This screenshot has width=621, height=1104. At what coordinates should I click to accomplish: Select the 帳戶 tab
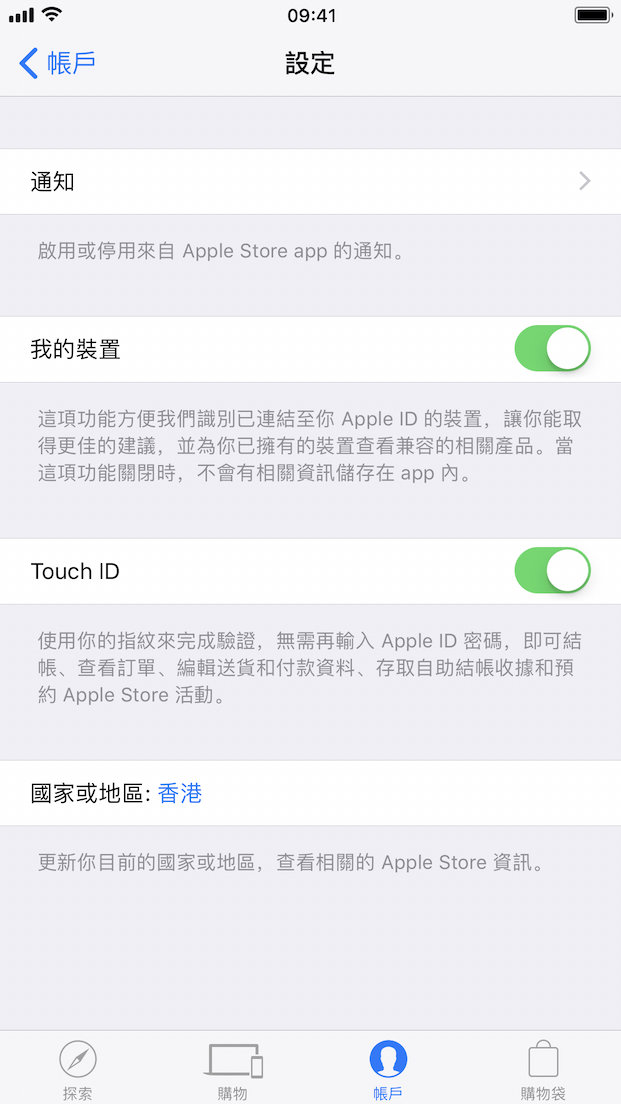(388, 1068)
